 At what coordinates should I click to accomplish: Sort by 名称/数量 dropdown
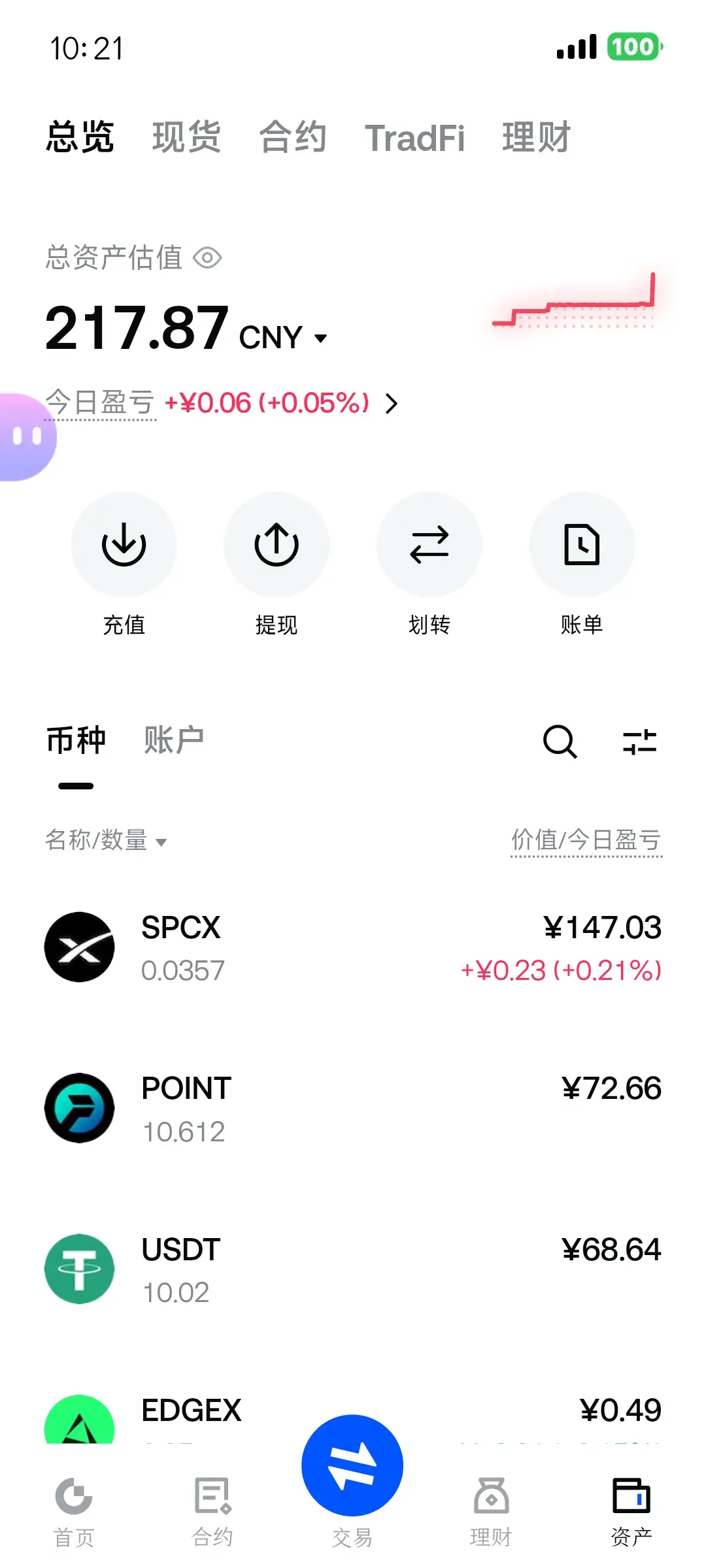tap(106, 840)
